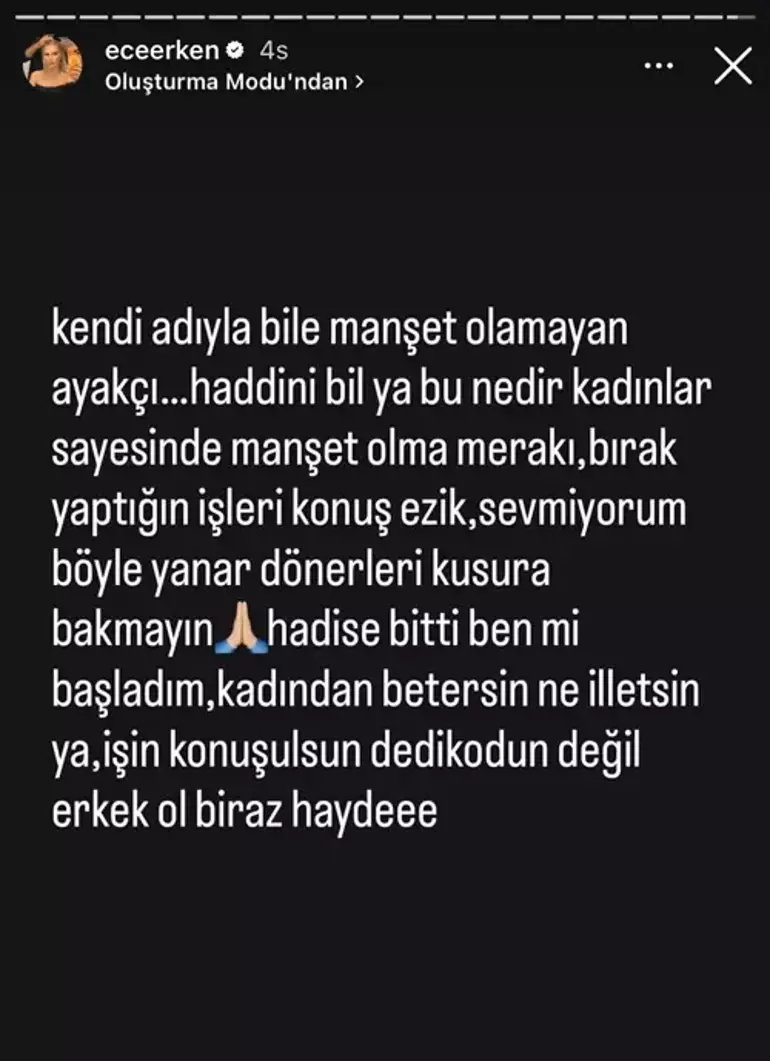Open eceerken's profile picture
770x1061 pixels.
point(55,64)
